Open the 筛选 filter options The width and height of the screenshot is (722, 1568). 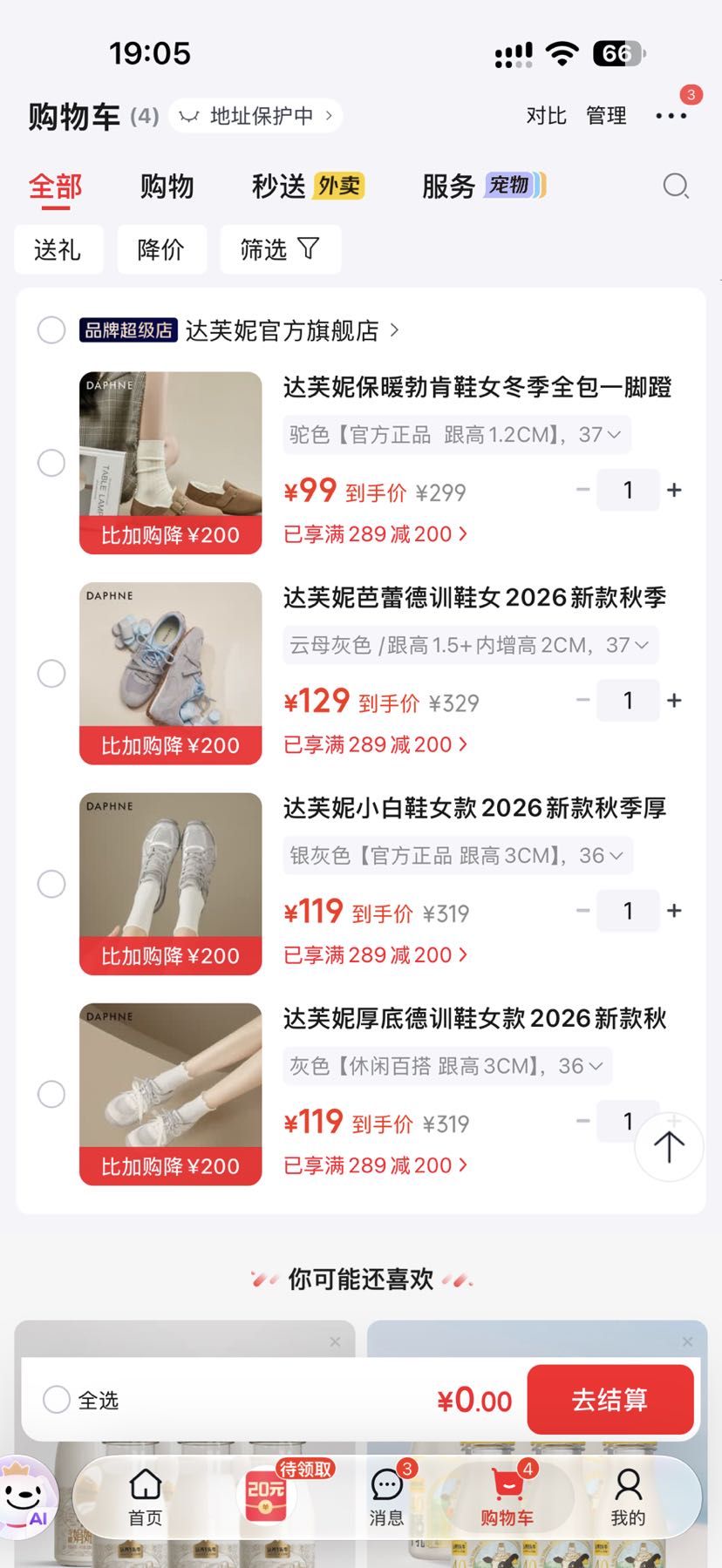coord(280,249)
